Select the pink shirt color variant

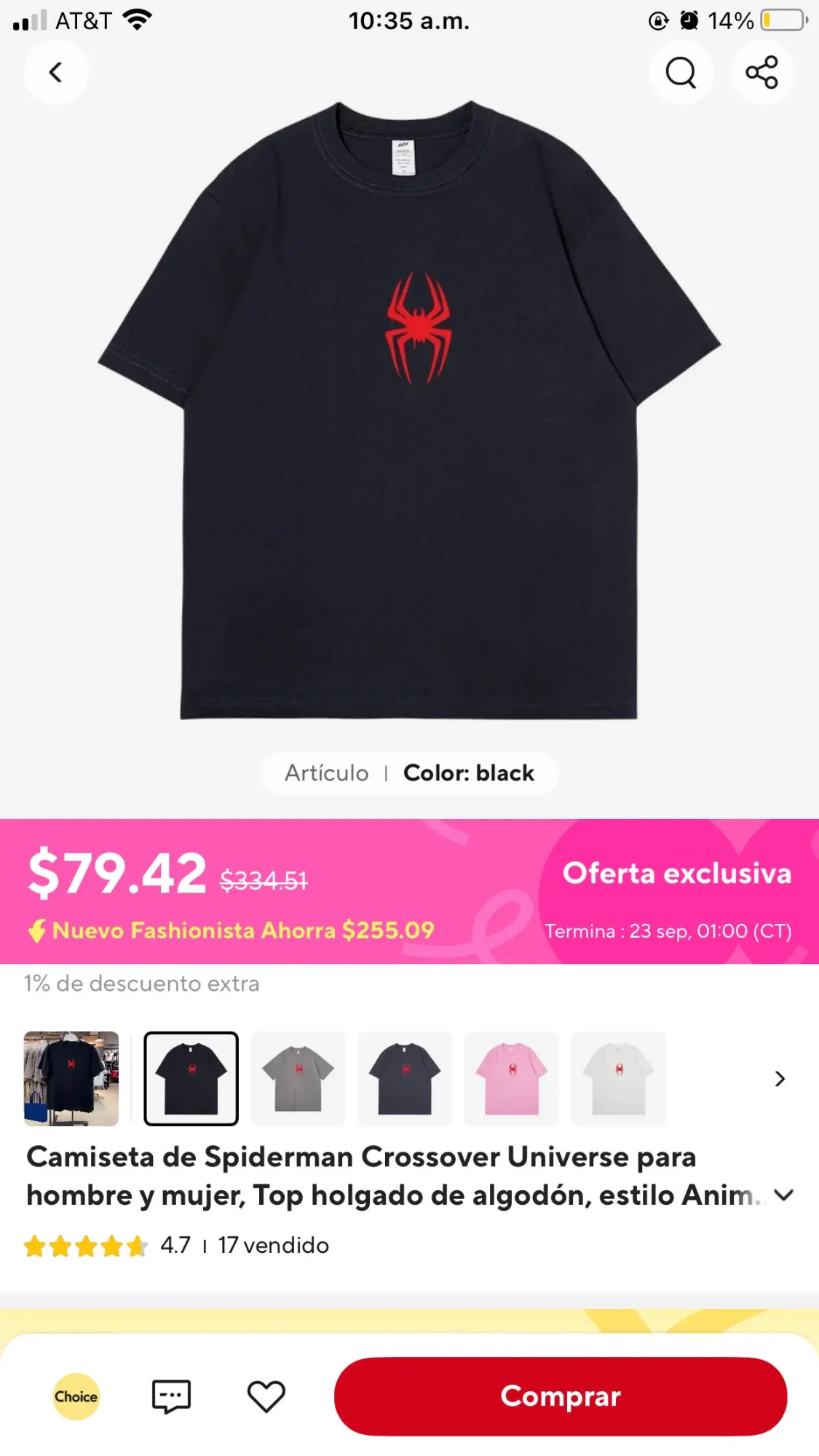click(511, 1078)
